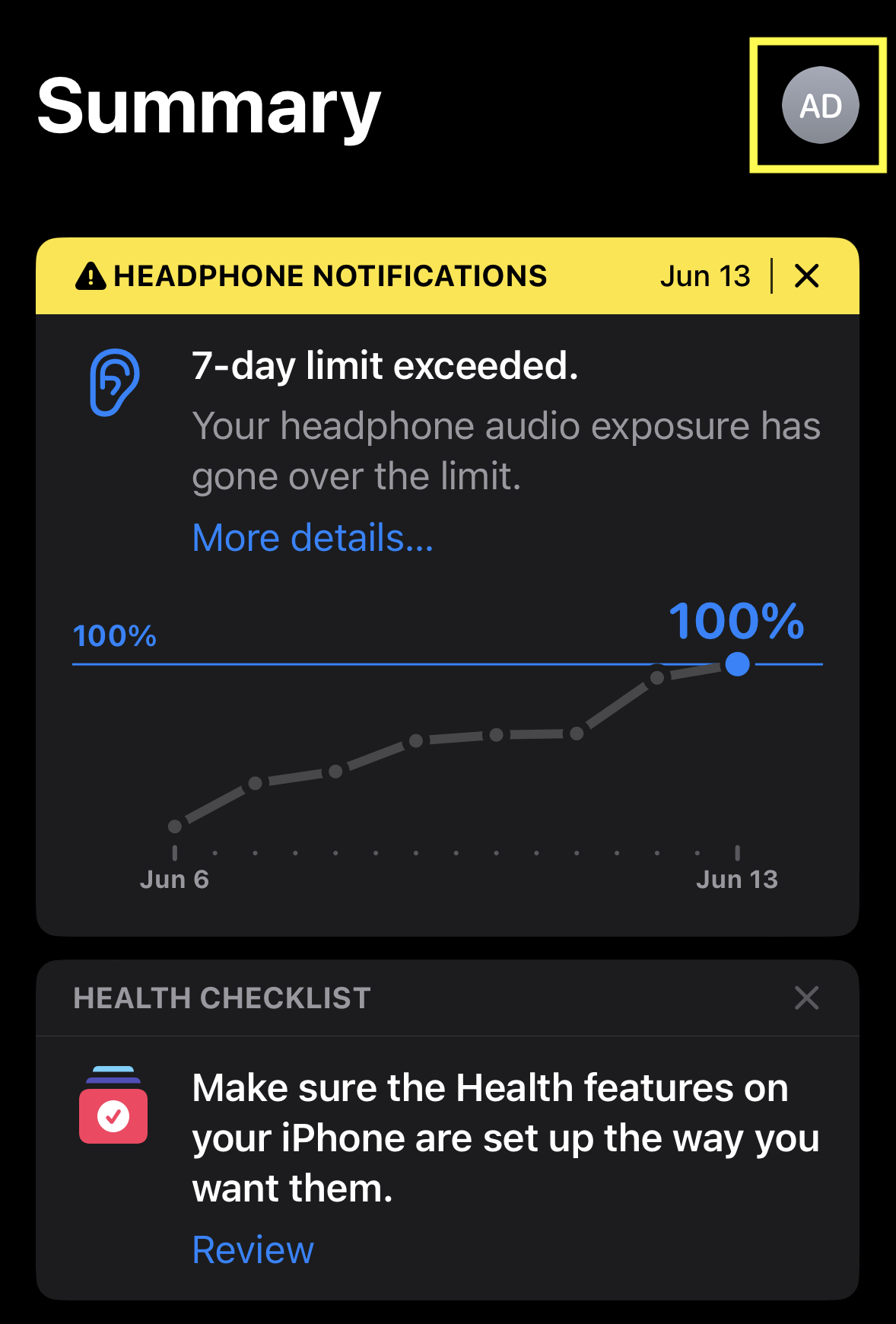Viewport: 896px width, 1324px height.
Task: Tap the Jun 6 chart data point
Action: tap(176, 826)
